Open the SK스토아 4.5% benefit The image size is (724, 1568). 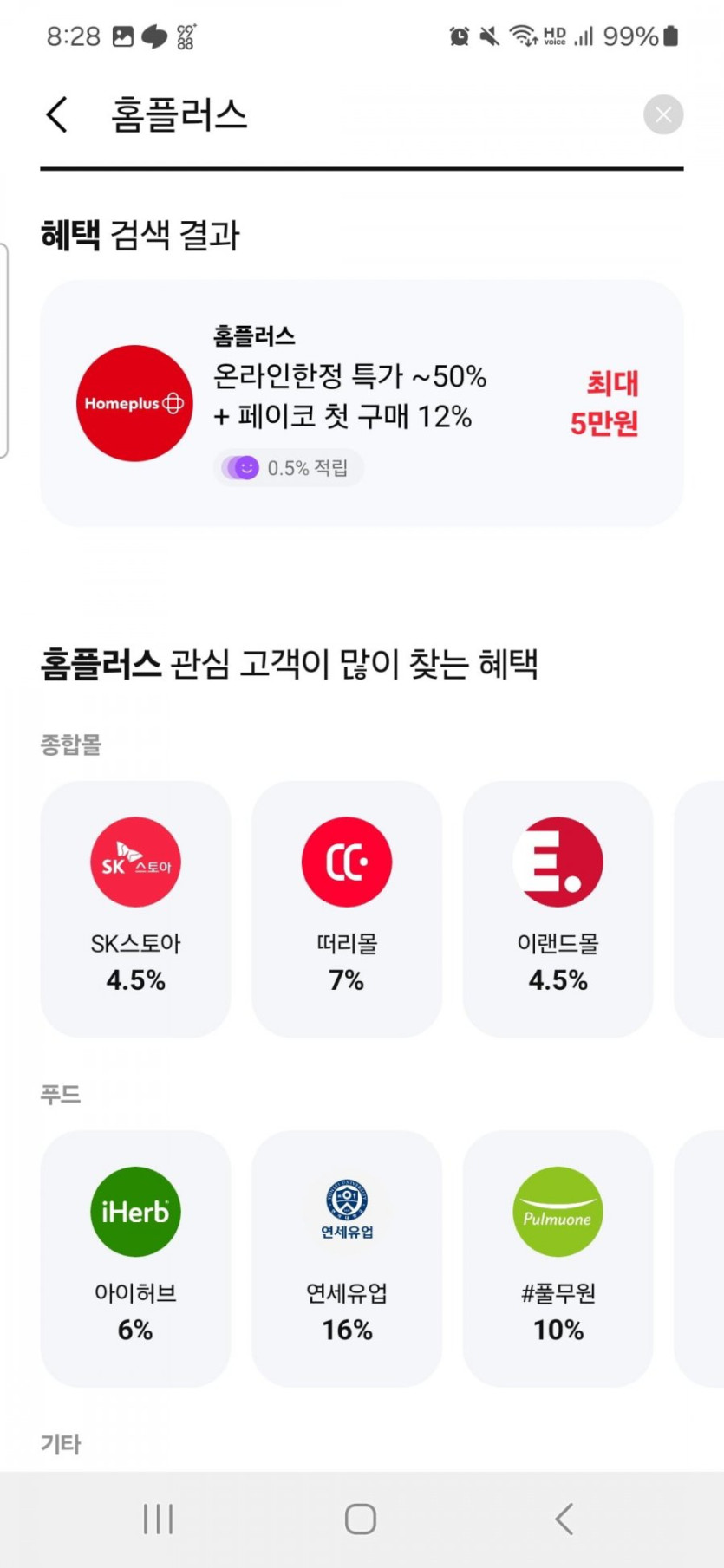(135, 908)
